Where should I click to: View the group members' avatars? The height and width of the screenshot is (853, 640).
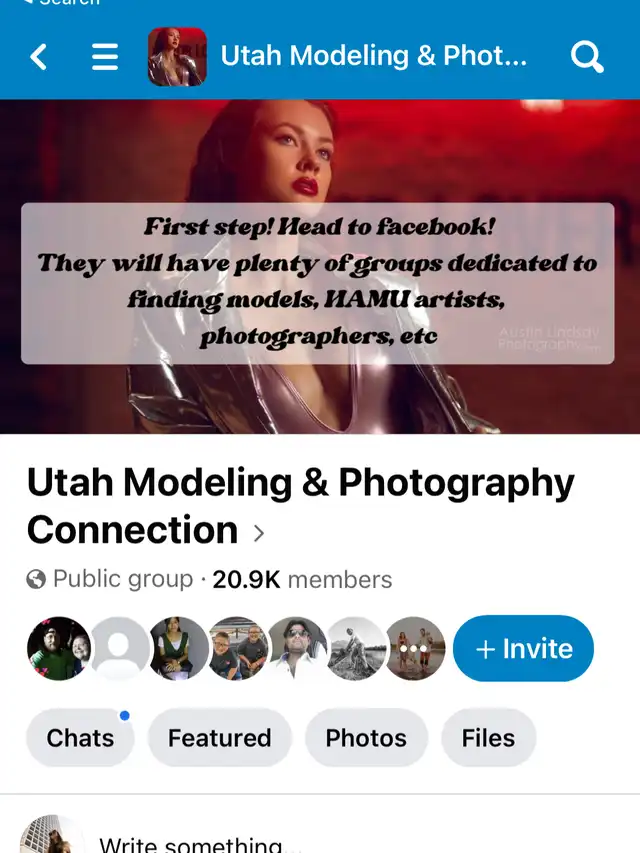coord(236,648)
